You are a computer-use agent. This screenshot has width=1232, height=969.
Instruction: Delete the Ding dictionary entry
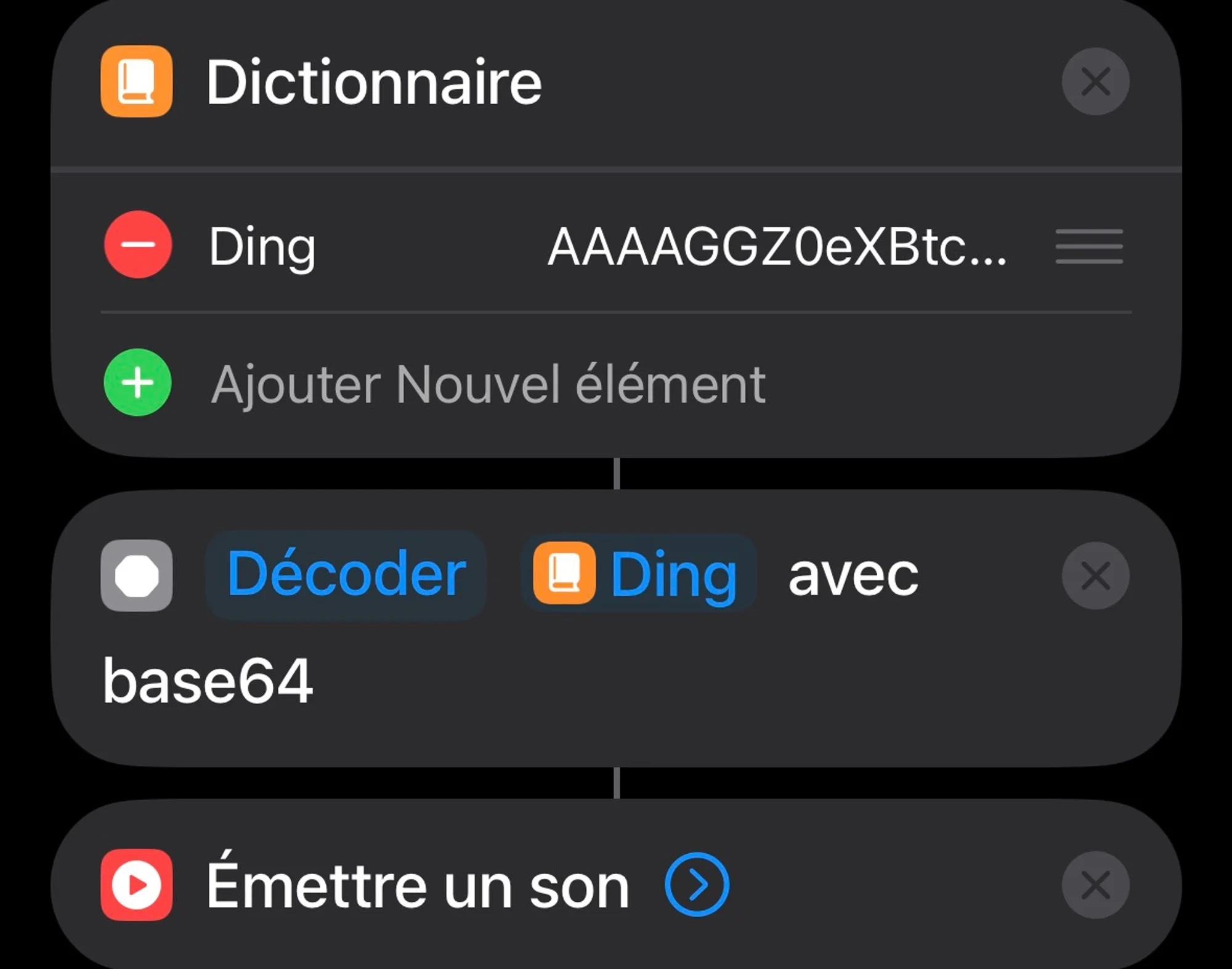pos(138,245)
